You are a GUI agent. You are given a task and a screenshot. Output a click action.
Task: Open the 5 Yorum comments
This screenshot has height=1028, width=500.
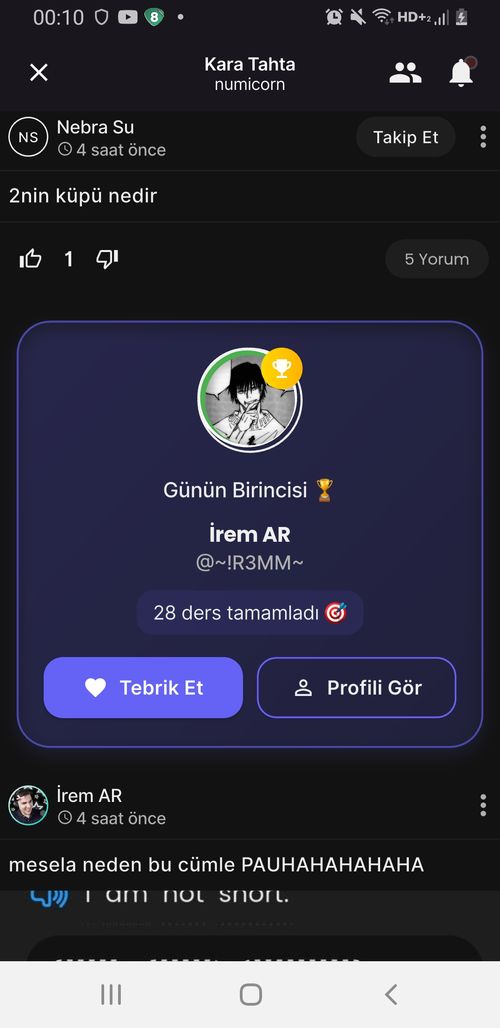click(436, 259)
